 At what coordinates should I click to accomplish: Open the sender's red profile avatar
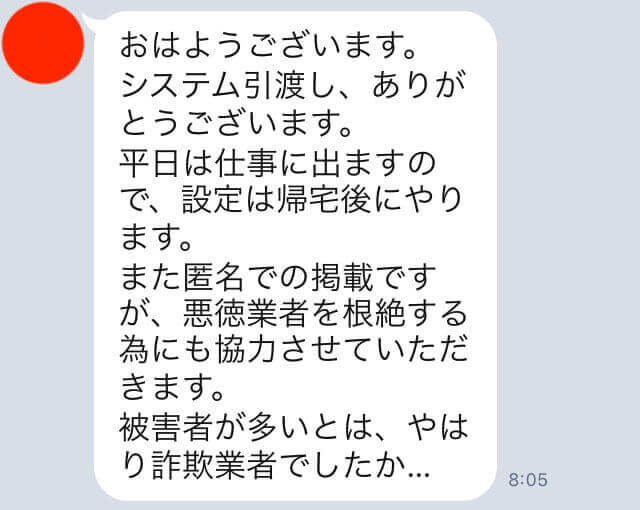(x=43, y=42)
